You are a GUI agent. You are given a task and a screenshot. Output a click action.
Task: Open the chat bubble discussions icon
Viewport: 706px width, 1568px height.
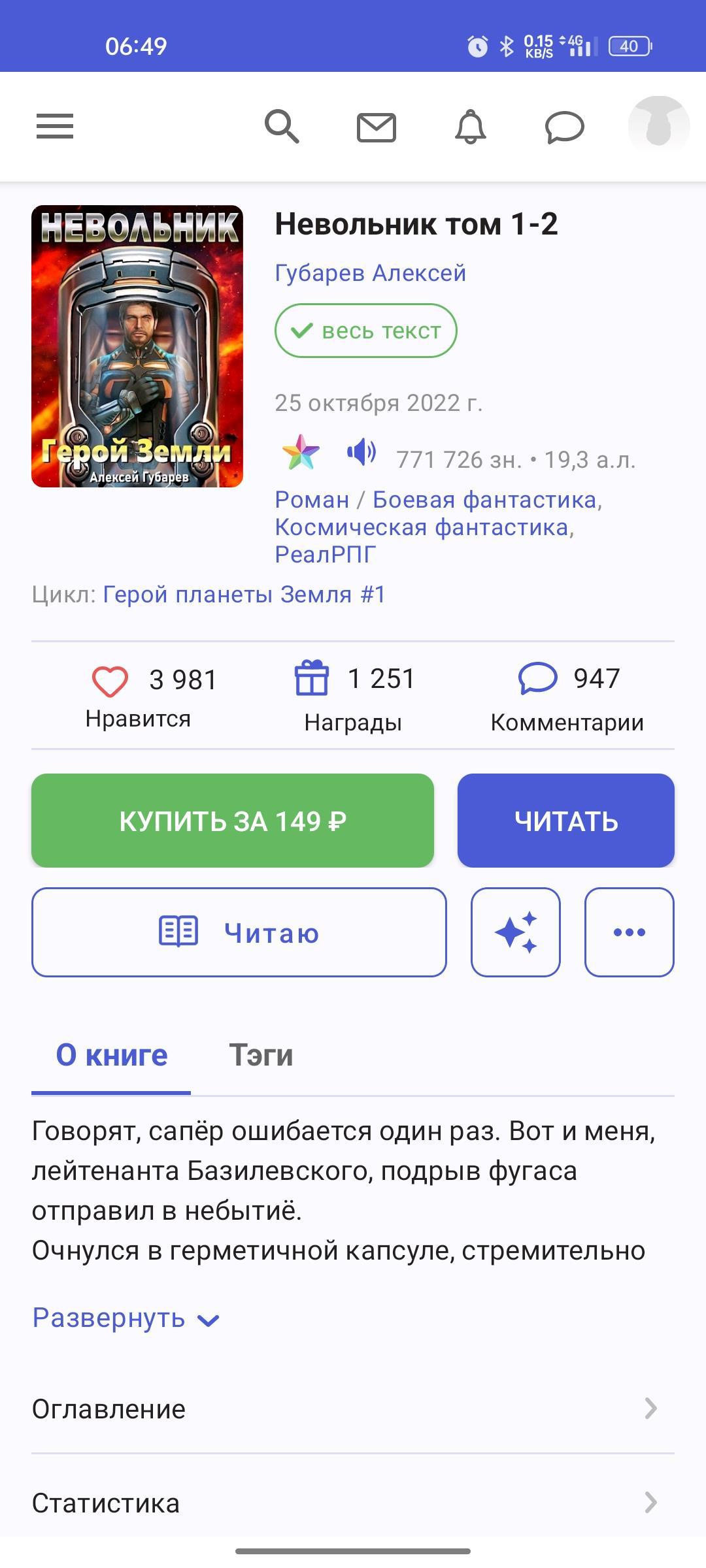pyautogui.click(x=564, y=127)
